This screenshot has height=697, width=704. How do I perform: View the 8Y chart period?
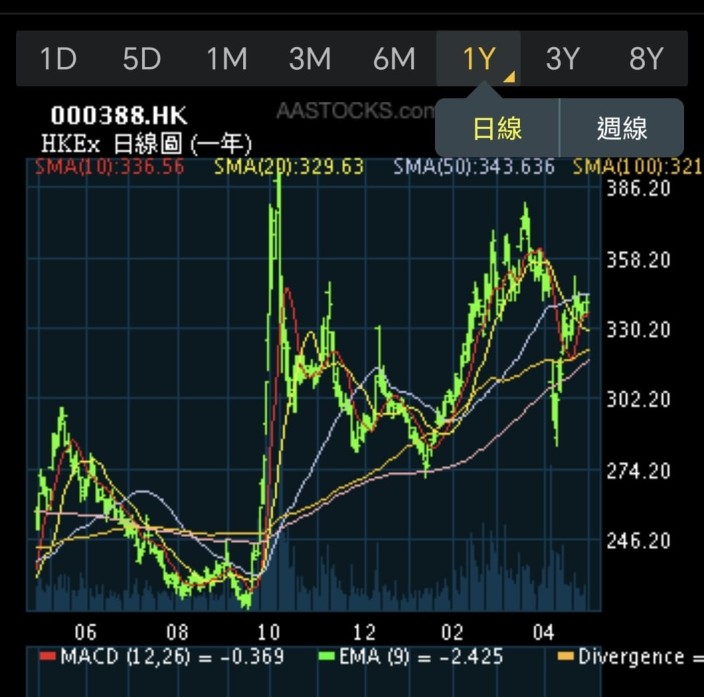coord(646,58)
